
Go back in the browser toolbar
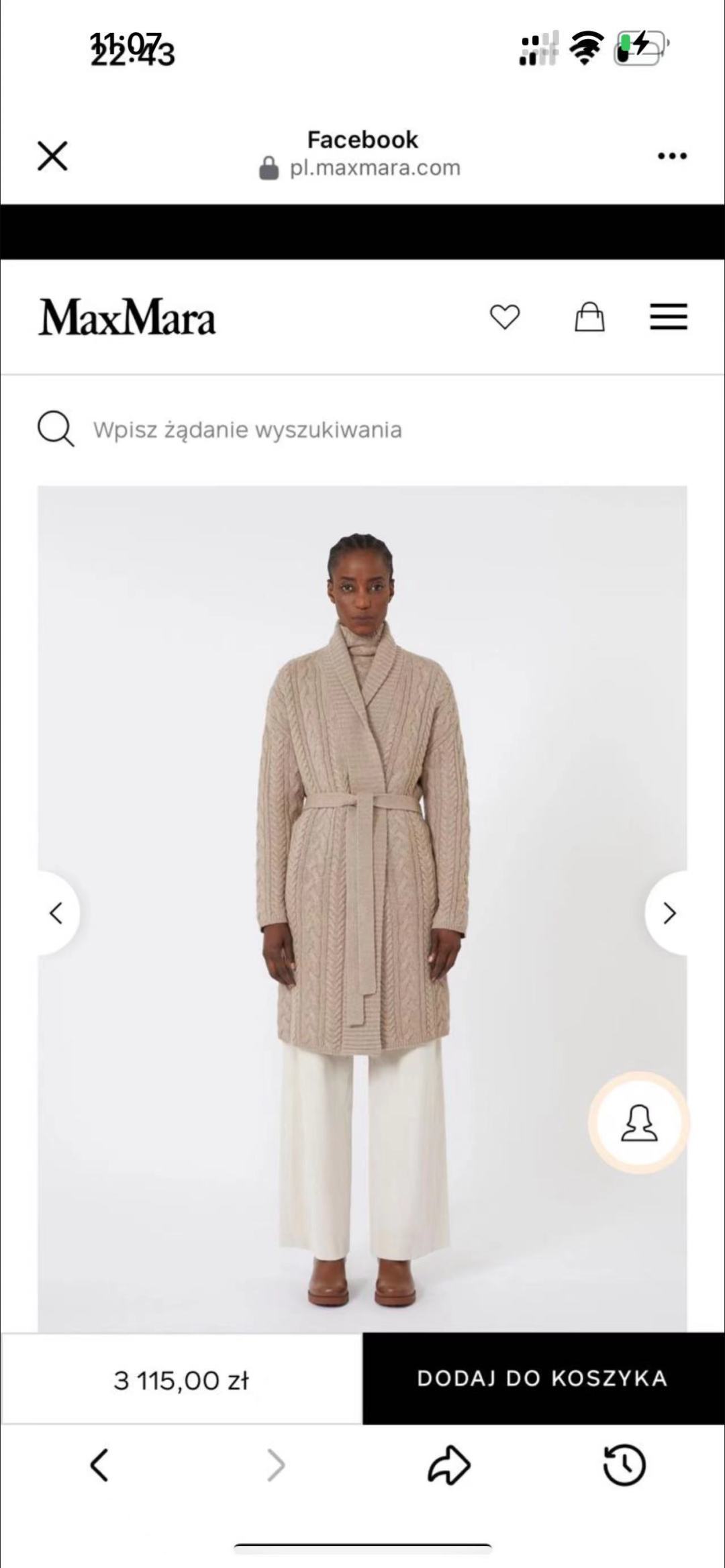tap(99, 1465)
